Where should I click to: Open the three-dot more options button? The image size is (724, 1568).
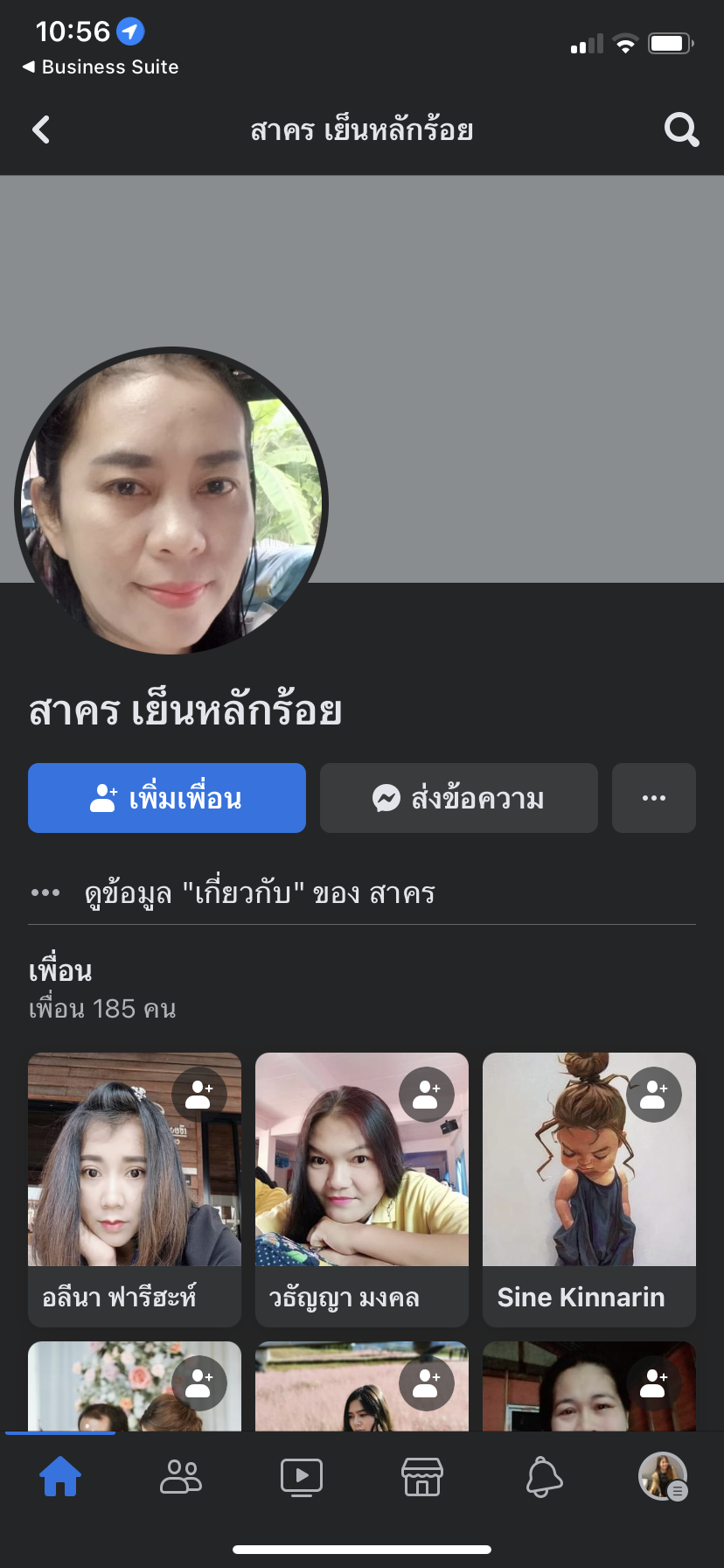[x=654, y=798]
